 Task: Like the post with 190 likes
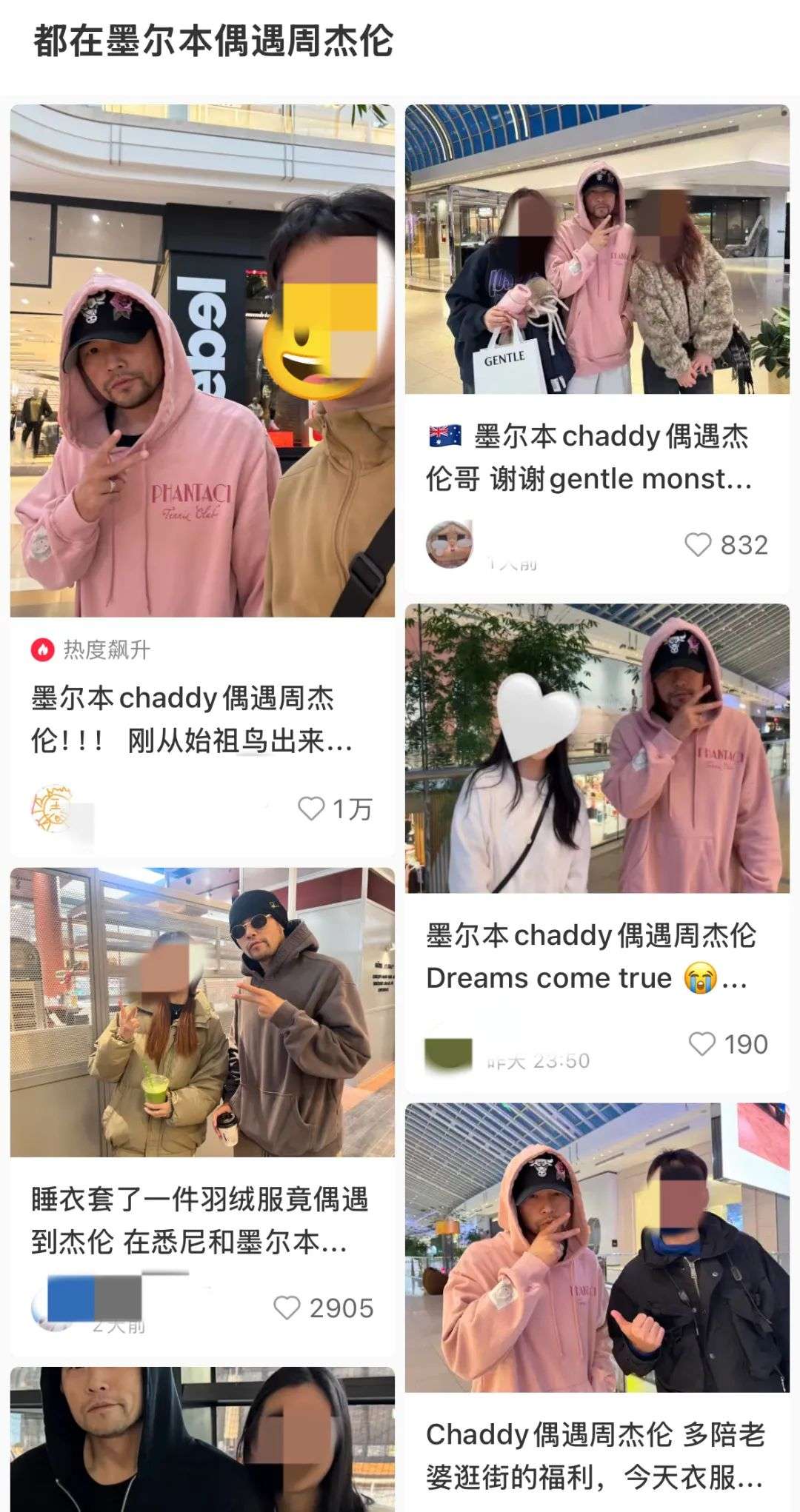[x=701, y=1044]
